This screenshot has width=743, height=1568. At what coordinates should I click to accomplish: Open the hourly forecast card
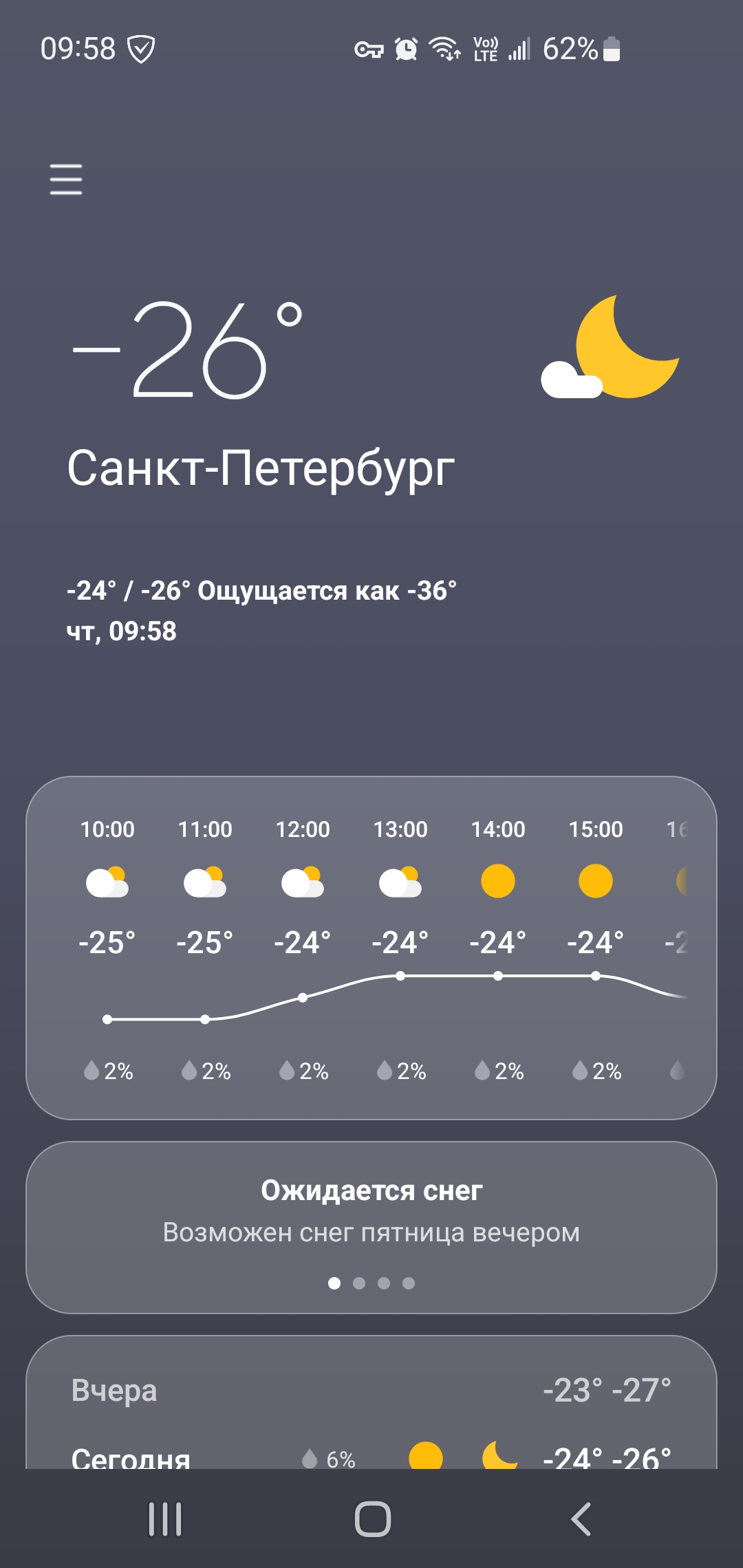click(371, 948)
